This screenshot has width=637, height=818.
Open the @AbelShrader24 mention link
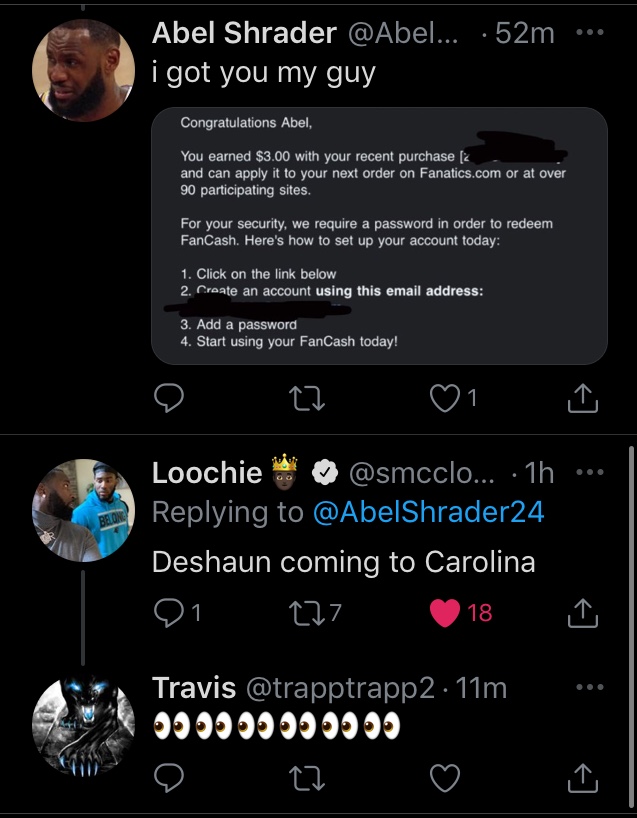429,512
